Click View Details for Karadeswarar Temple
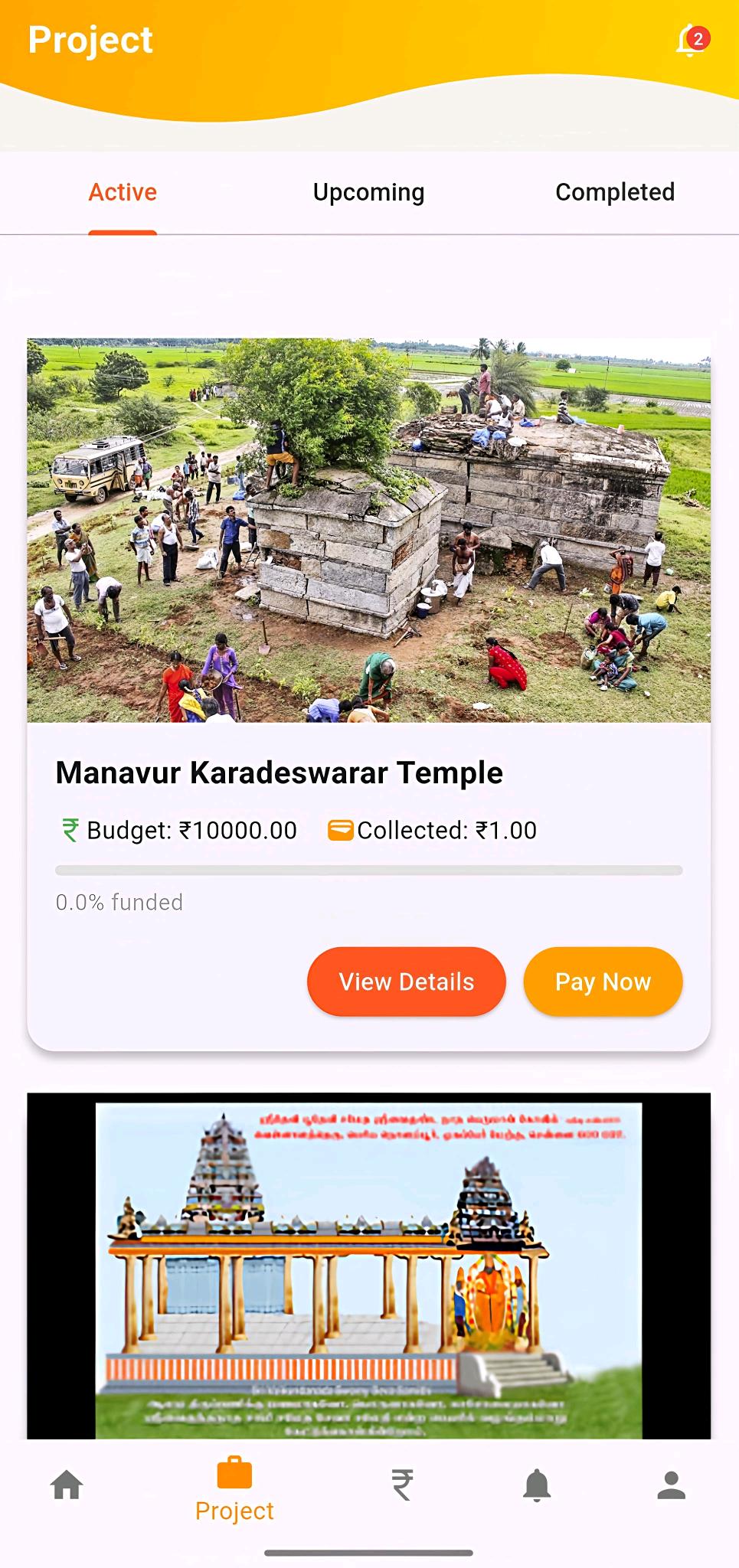This screenshot has width=739, height=1568. click(406, 981)
